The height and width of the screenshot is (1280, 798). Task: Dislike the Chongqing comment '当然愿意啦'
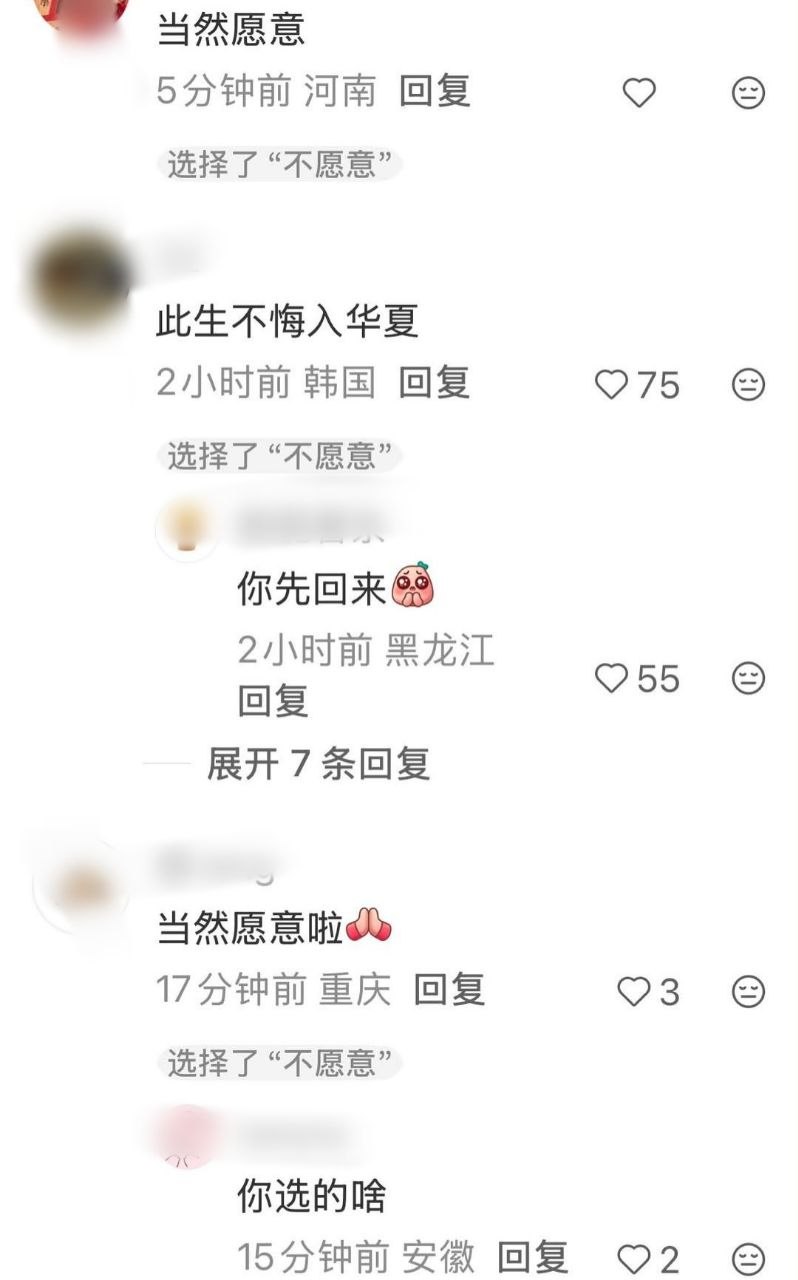tap(748, 992)
